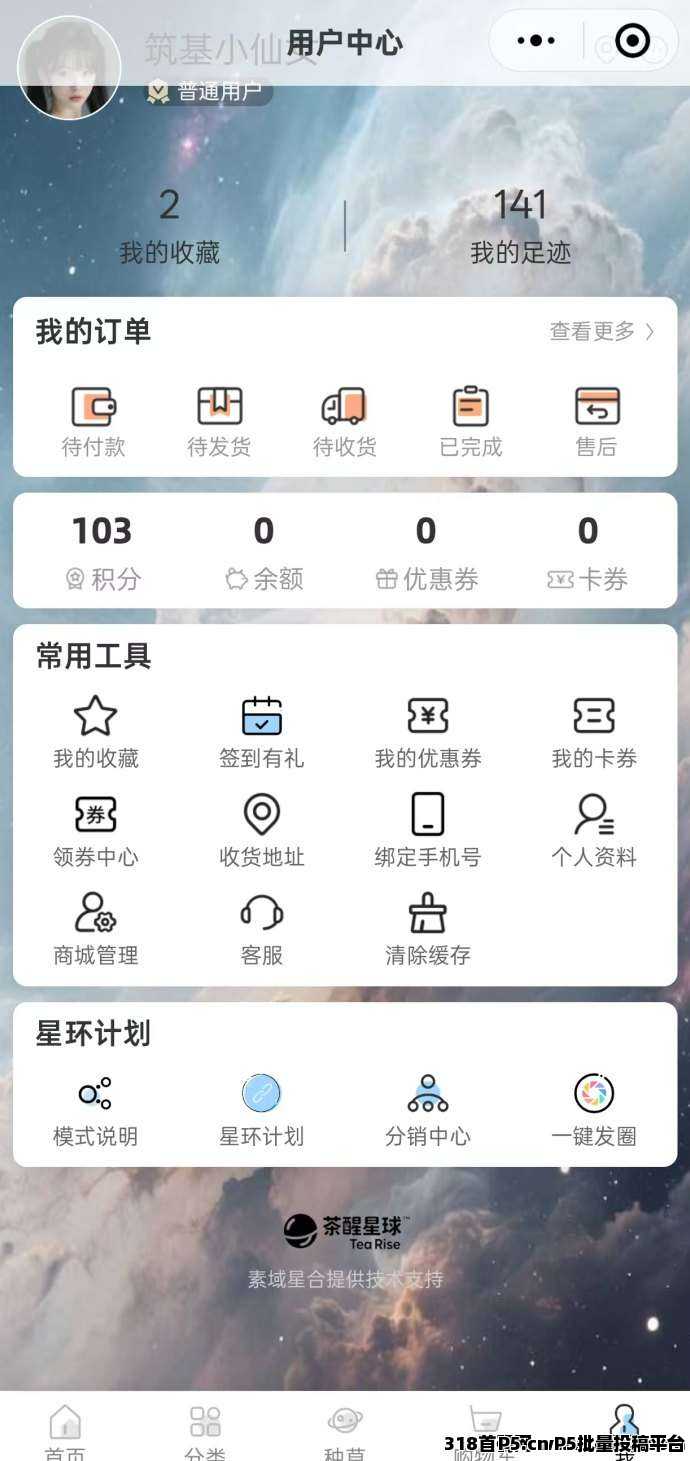This screenshot has width=690, height=1461.
Task: Open 一键发圈 sharing tool
Action: [594, 1111]
